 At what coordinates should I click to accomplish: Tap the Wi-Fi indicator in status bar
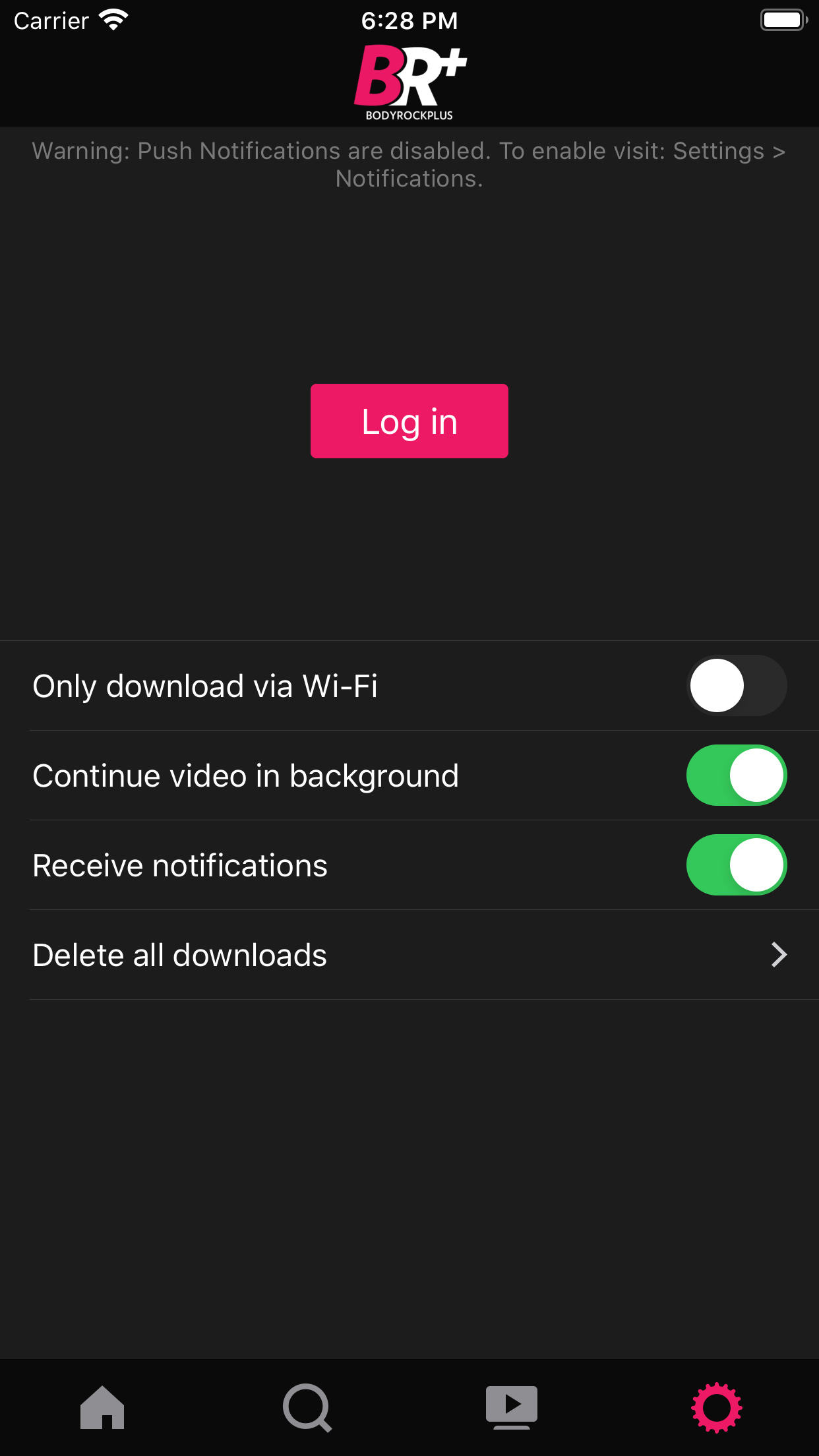pyautogui.click(x=113, y=20)
